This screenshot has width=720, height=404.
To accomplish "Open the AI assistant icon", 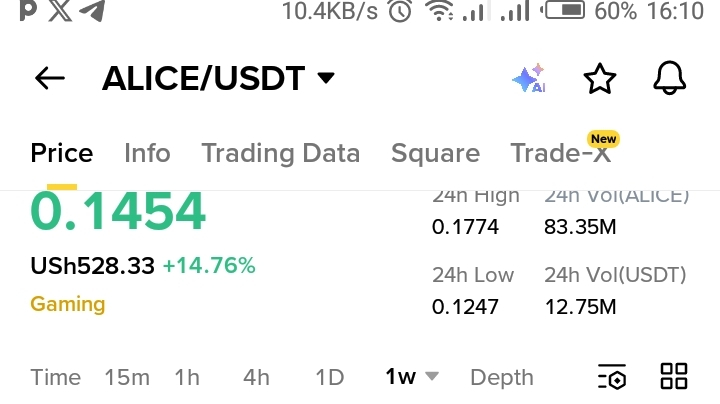I will tap(529, 79).
